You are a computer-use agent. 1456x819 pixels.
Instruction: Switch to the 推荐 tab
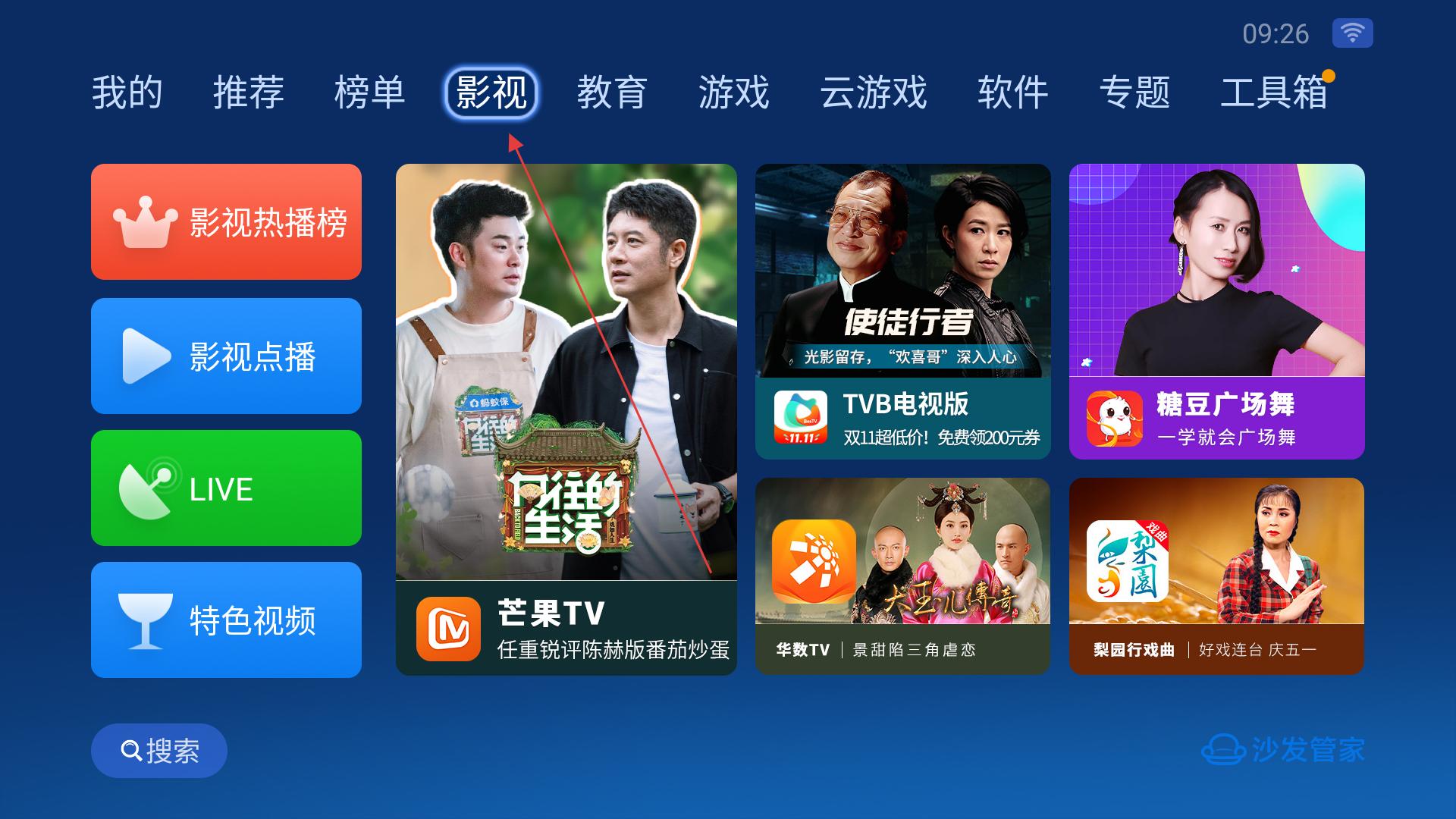[249, 93]
